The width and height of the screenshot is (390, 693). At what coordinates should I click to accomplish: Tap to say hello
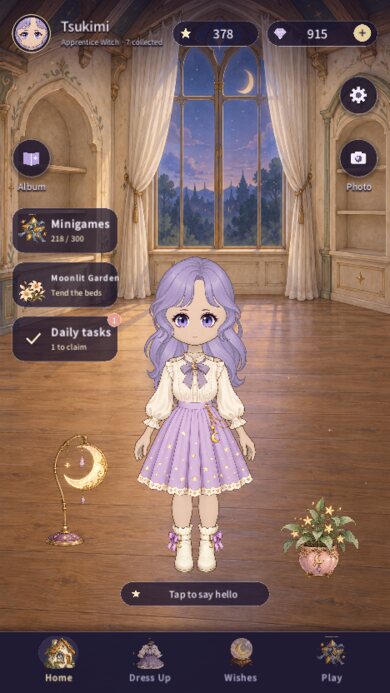(195, 594)
